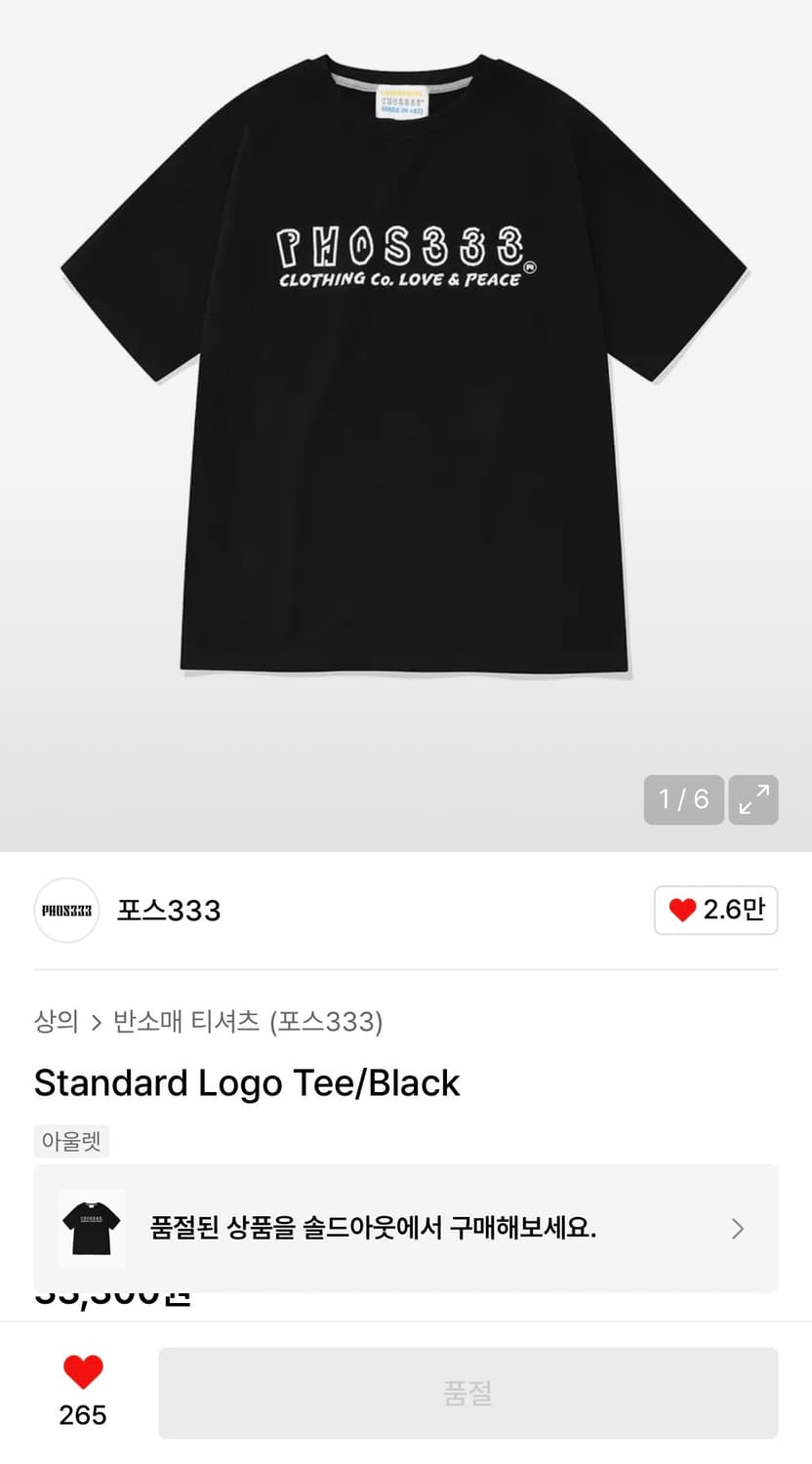Viewport: 812px width, 1464px height.
Task: Expand the 솔드아웃 purchase banner chevron
Action: [x=737, y=1228]
